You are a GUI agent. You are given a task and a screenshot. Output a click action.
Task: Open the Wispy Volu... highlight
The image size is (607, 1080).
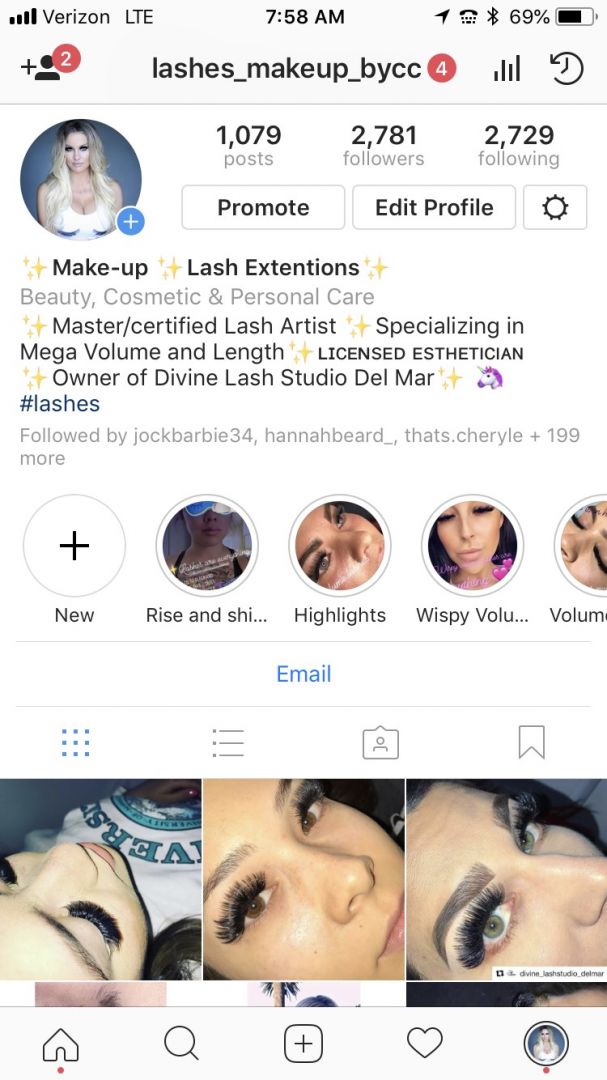472,546
